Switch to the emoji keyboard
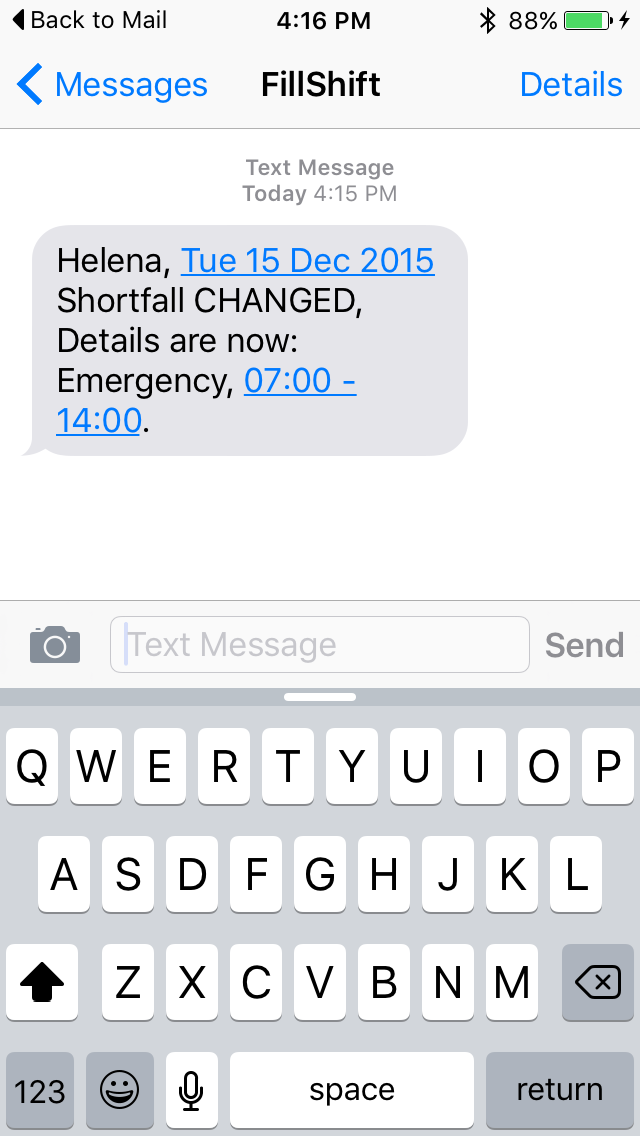This screenshot has width=640, height=1136. click(x=120, y=1090)
